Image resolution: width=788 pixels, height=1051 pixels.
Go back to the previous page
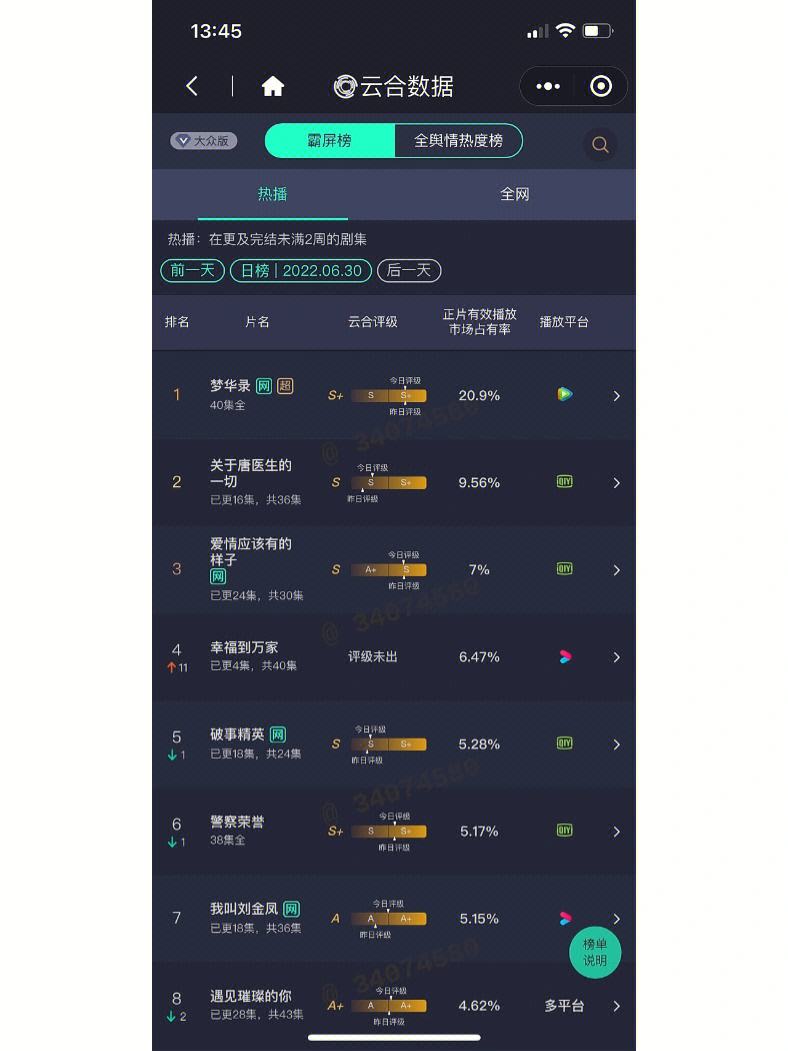click(x=192, y=87)
